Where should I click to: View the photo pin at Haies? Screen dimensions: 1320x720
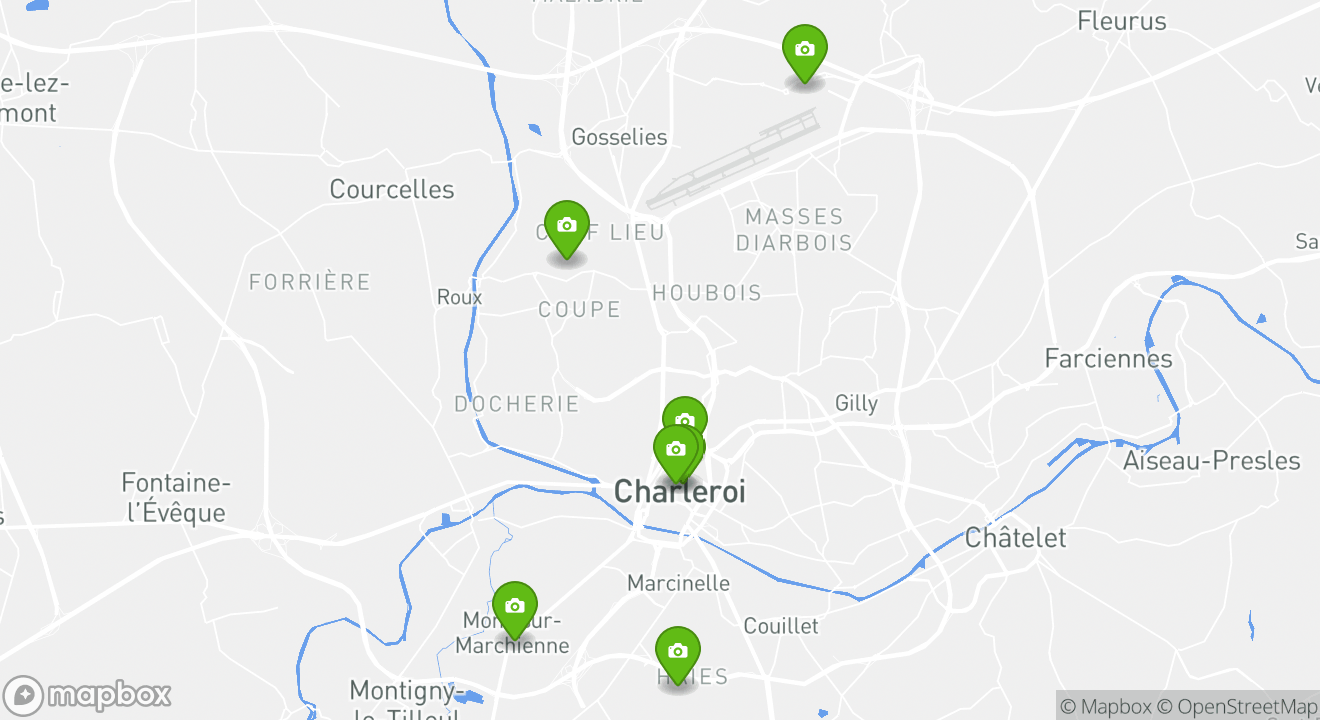click(x=677, y=652)
